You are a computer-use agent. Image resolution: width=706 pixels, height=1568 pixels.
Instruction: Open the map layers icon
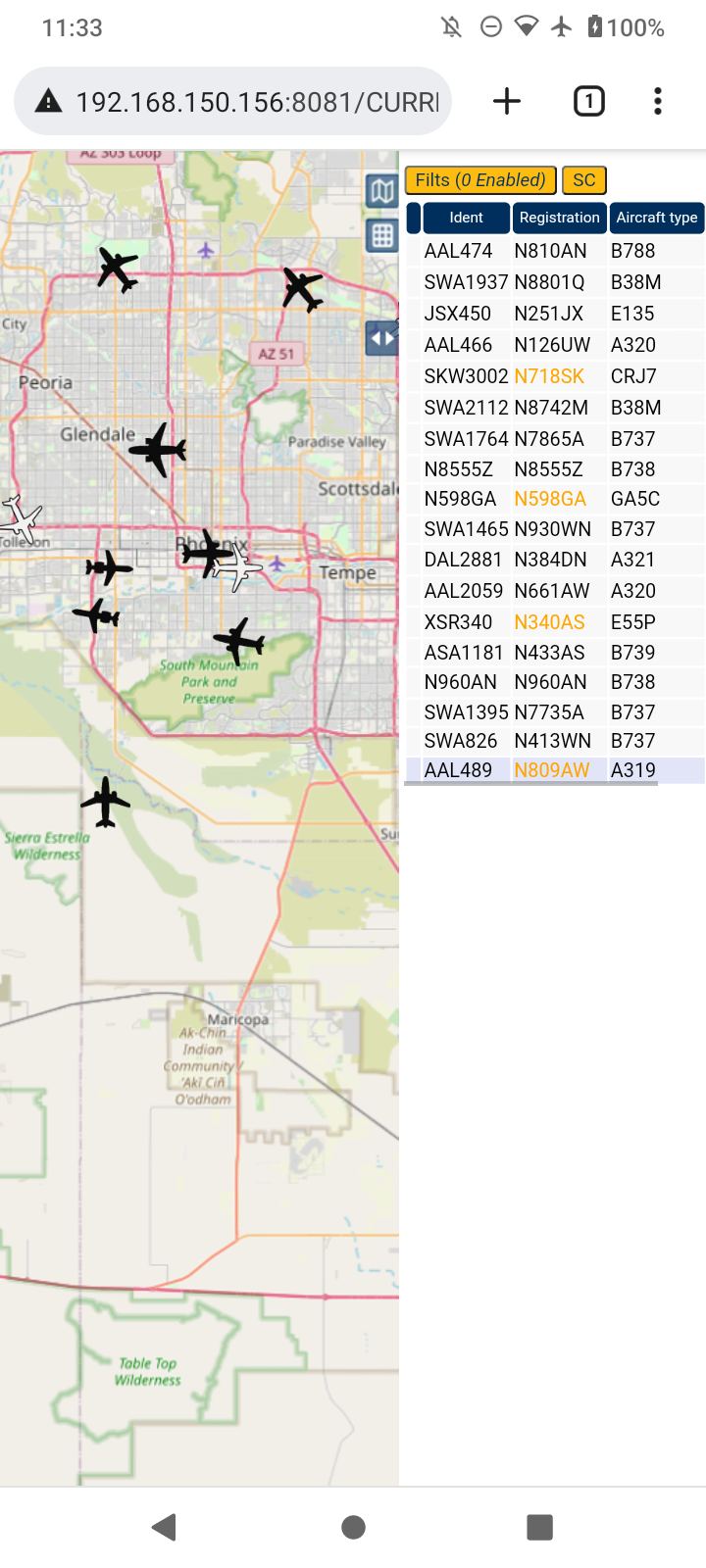click(x=382, y=190)
